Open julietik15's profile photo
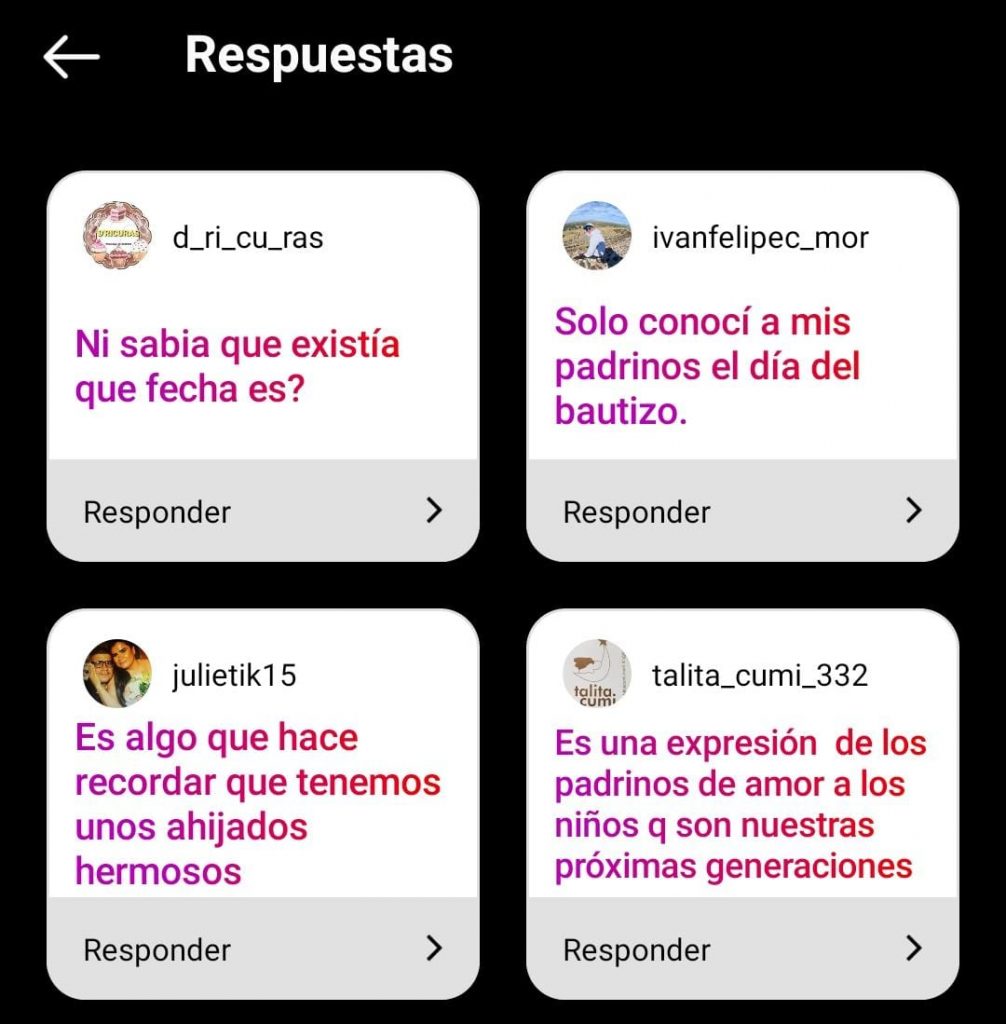 click(116, 674)
